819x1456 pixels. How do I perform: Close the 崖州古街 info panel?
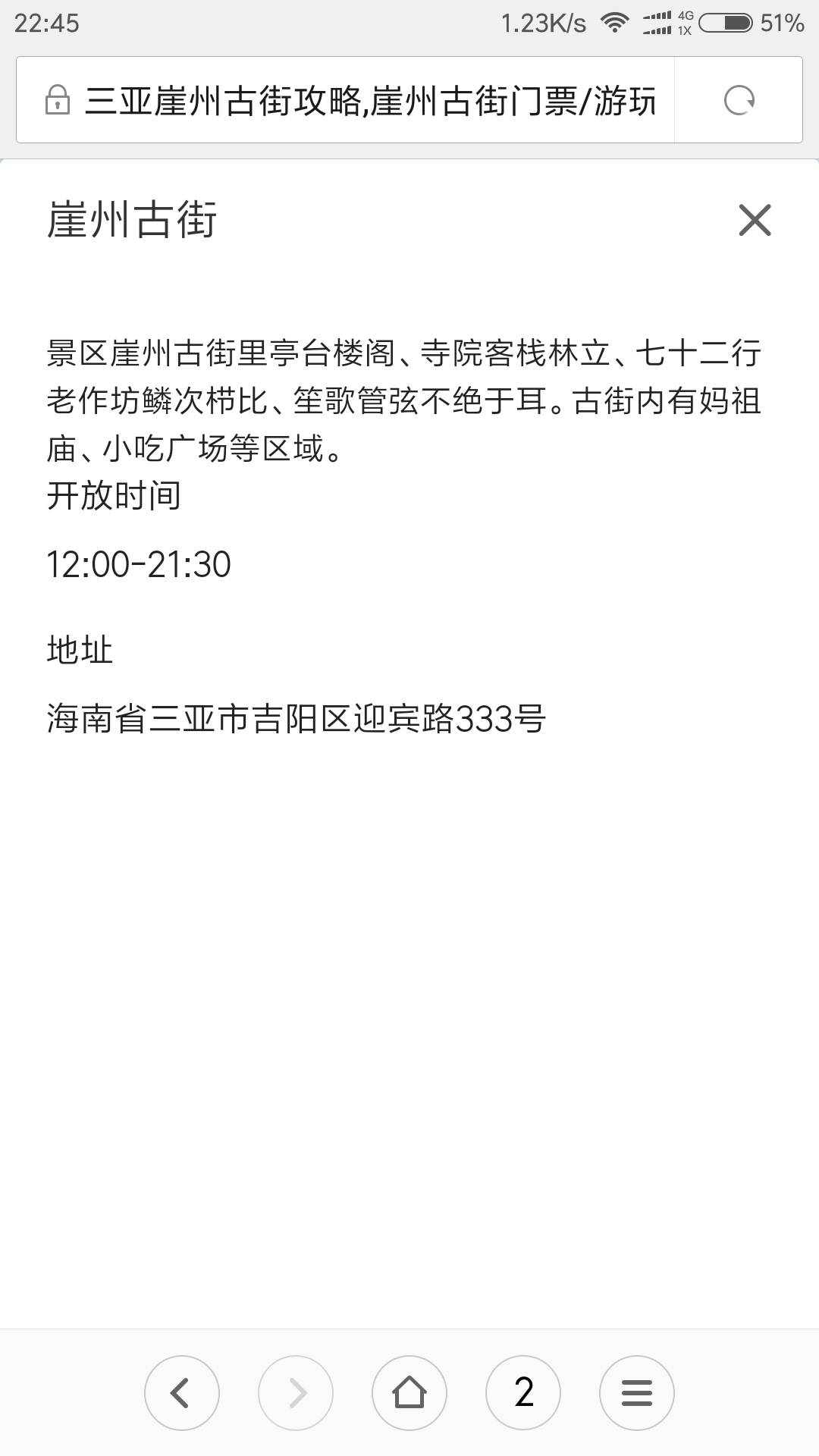pyautogui.click(x=755, y=220)
